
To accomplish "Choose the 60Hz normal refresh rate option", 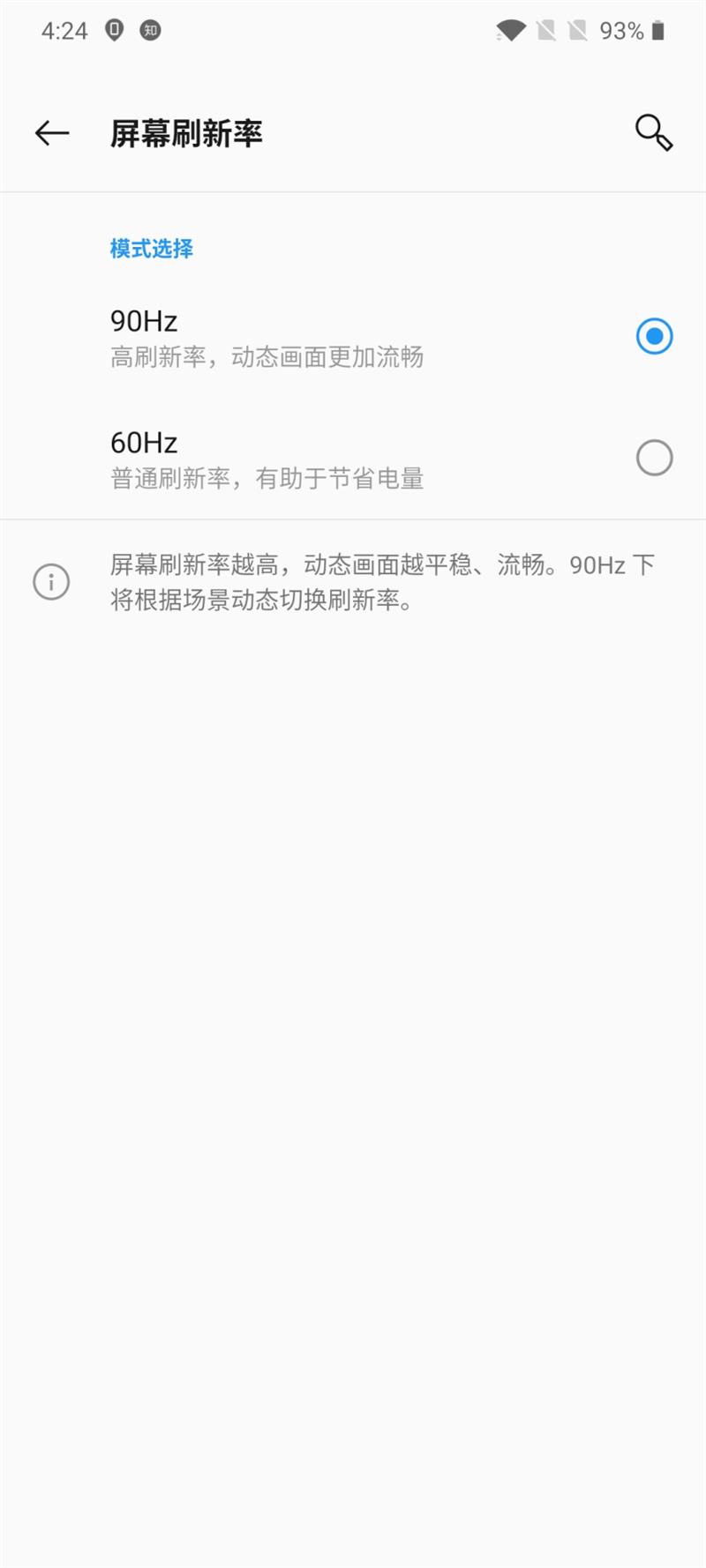I will tap(654, 458).
